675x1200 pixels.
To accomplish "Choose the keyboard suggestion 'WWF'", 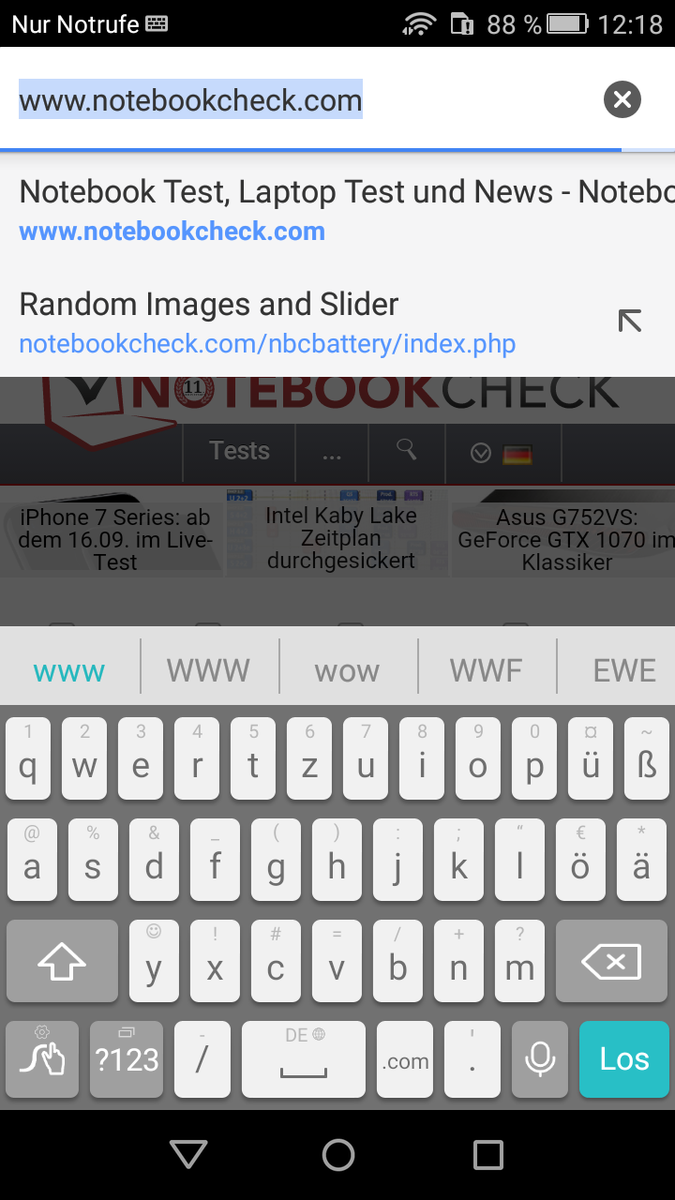I will tap(486, 670).
